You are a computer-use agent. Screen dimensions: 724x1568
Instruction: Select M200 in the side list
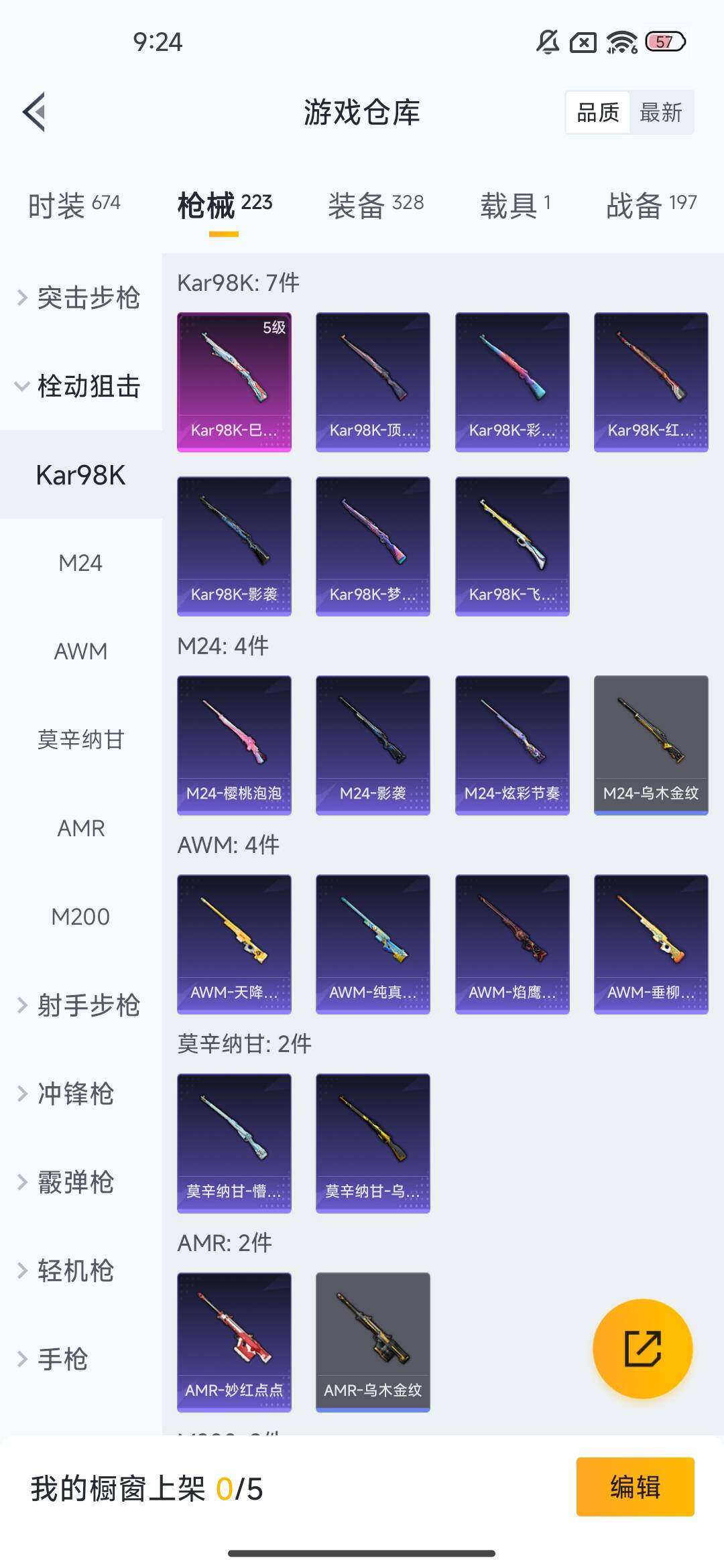[x=80, y=917]
